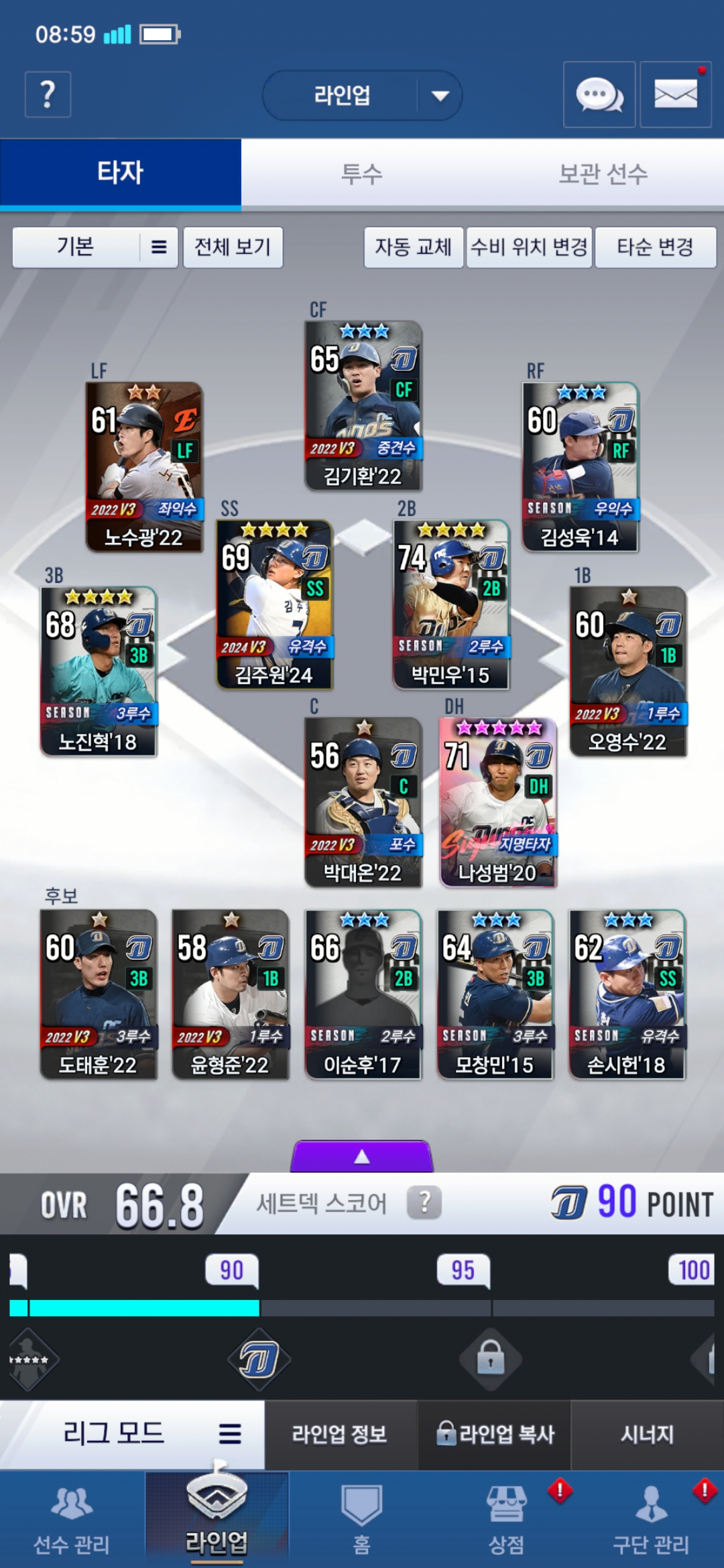Switch to the 투수 tab

click(362, 174)
